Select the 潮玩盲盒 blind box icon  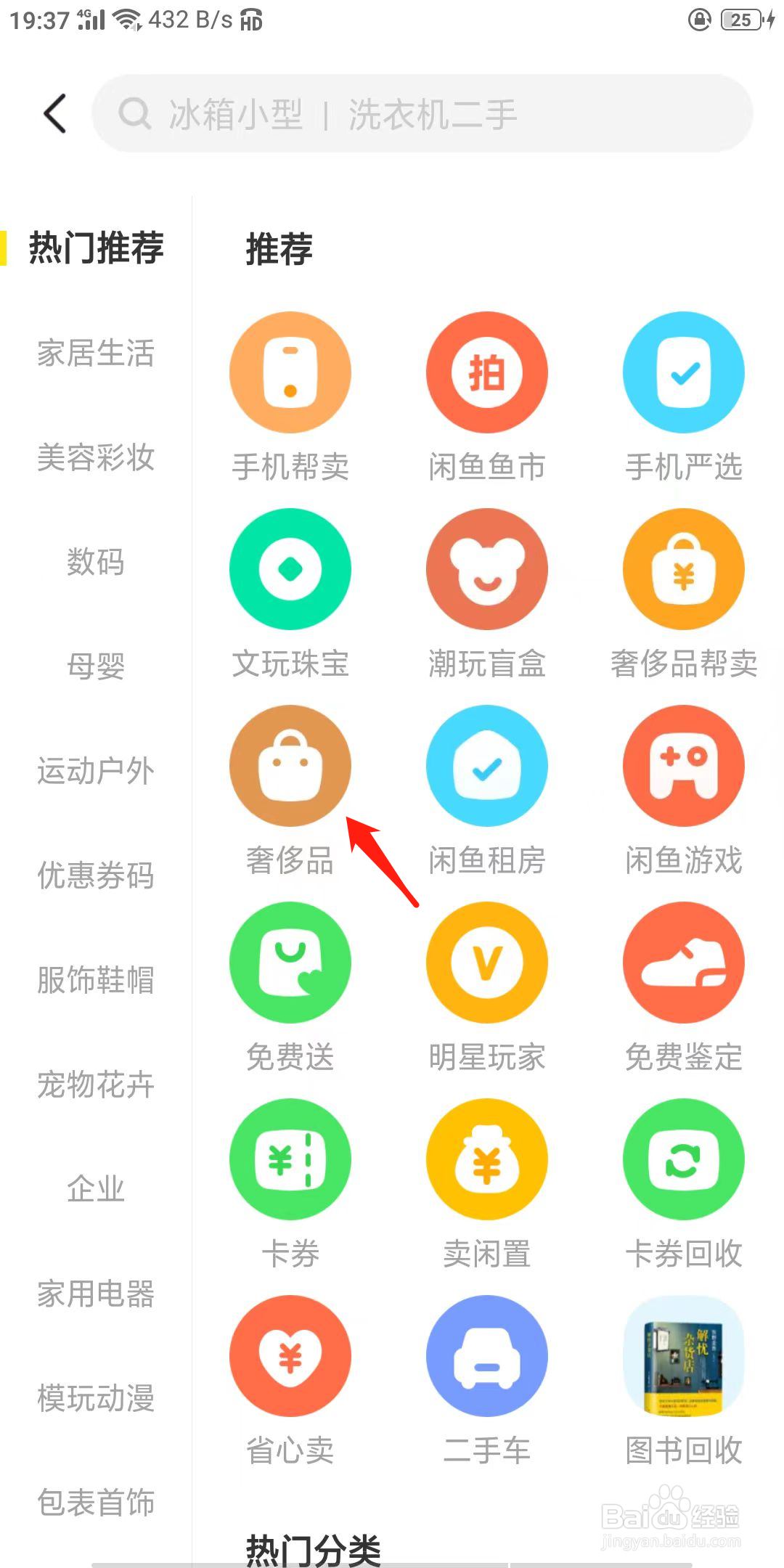click(486, 569)
